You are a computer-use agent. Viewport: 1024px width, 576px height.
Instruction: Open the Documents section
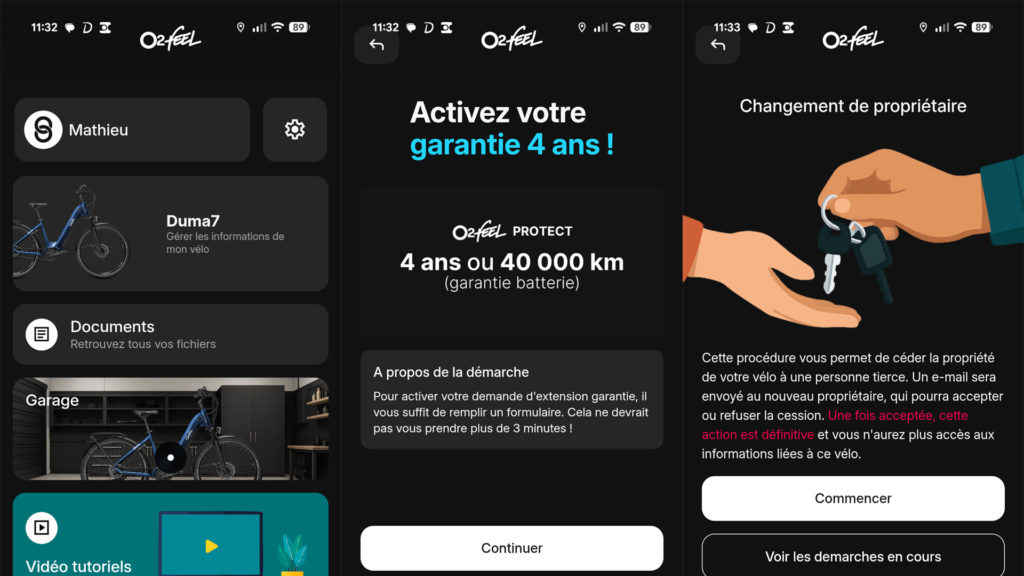170,334
